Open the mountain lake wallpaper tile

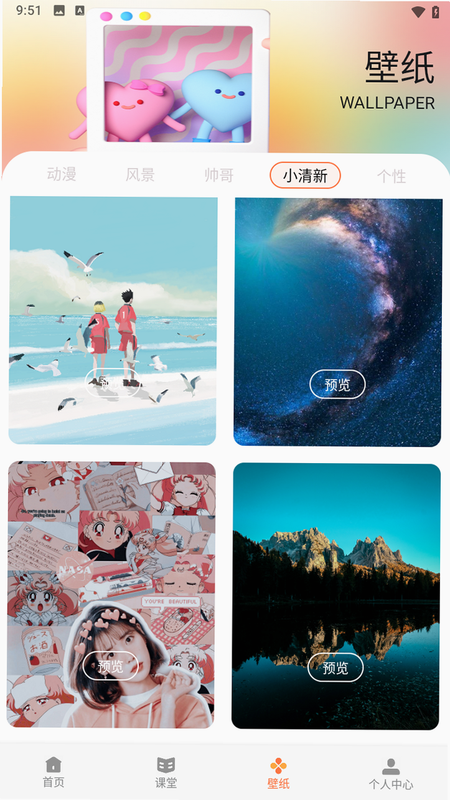[336, 596]
